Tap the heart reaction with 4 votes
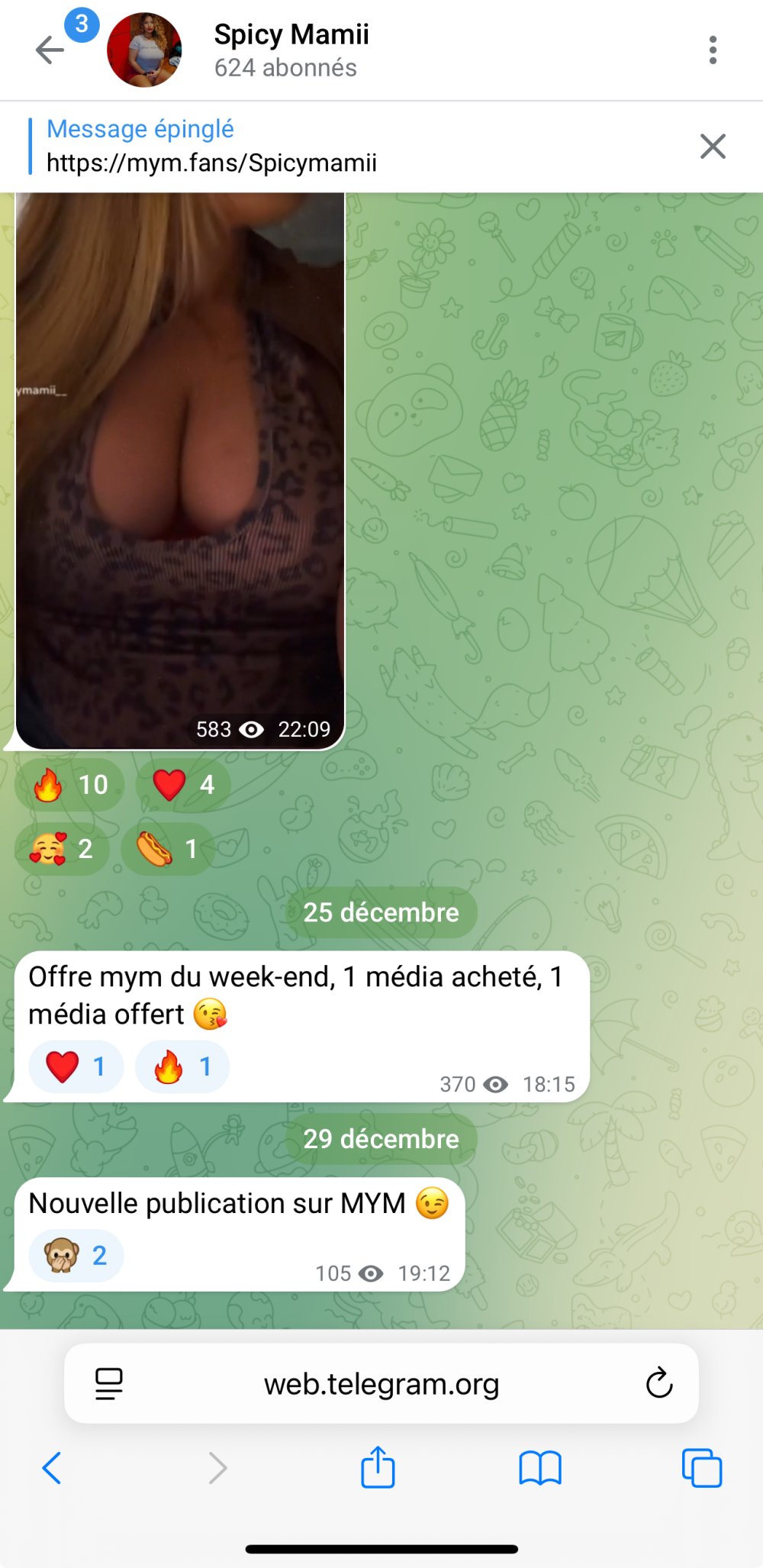Viewport: 763px width, 1568px height. (x=183, y=785)
